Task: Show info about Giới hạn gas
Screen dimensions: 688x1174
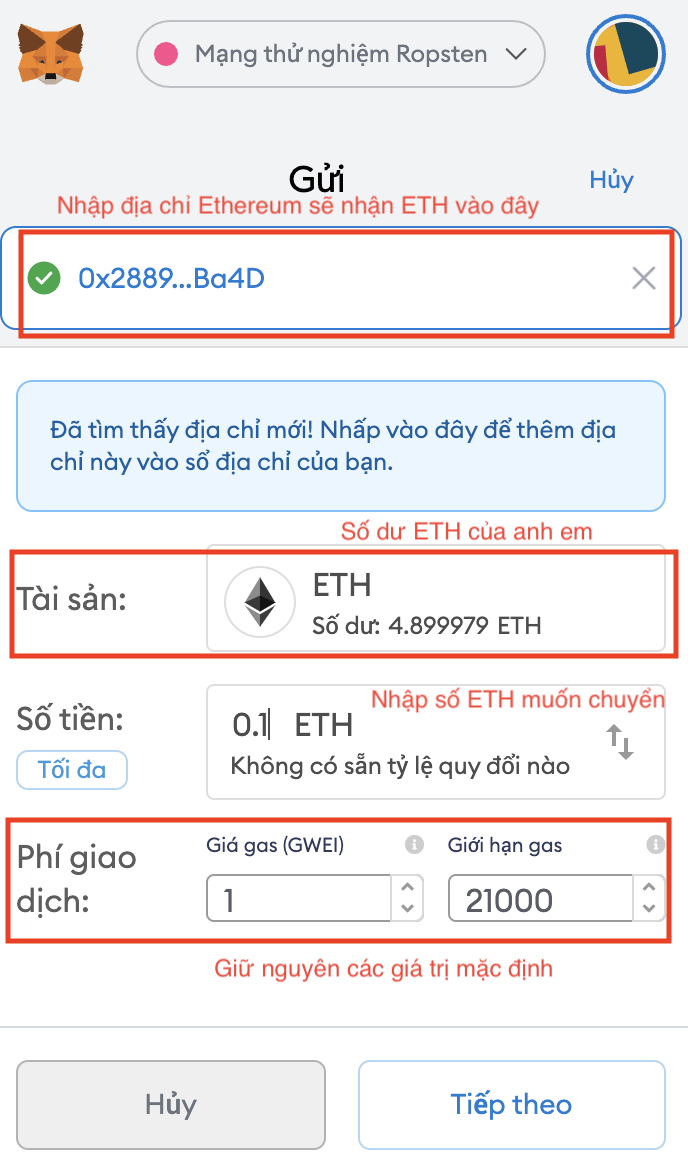Action: tap(656, 846)
